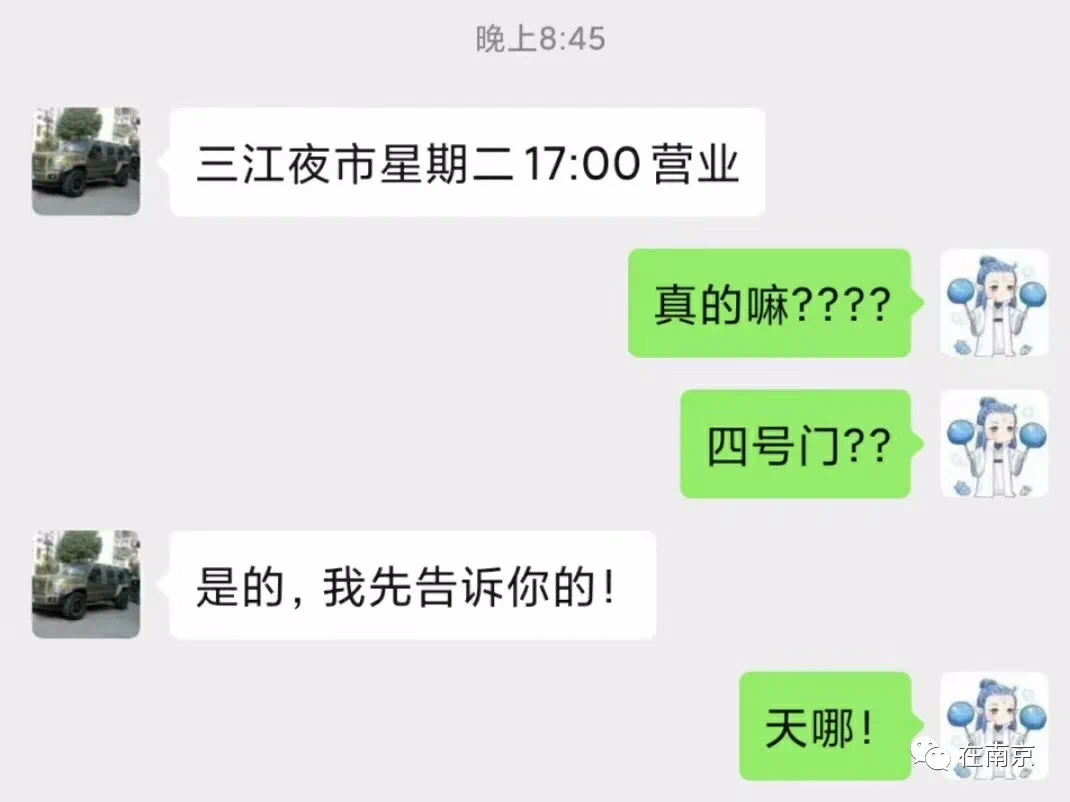Tap the jeep avatar beside 是的，我先告诉你的!
This screenshot has width=1070, height=802.
coord(86,585)
